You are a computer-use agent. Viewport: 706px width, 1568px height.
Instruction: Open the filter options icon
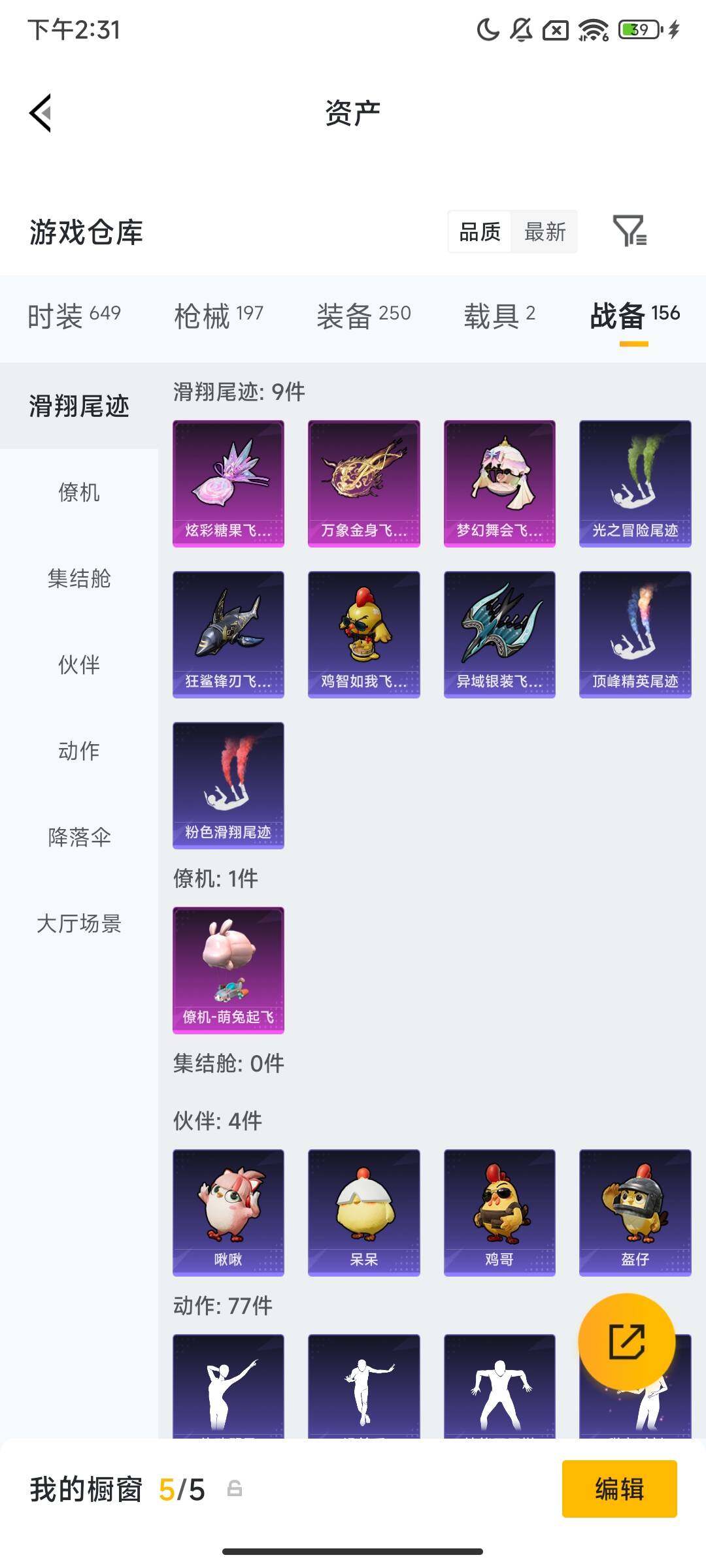pos(630,232)
